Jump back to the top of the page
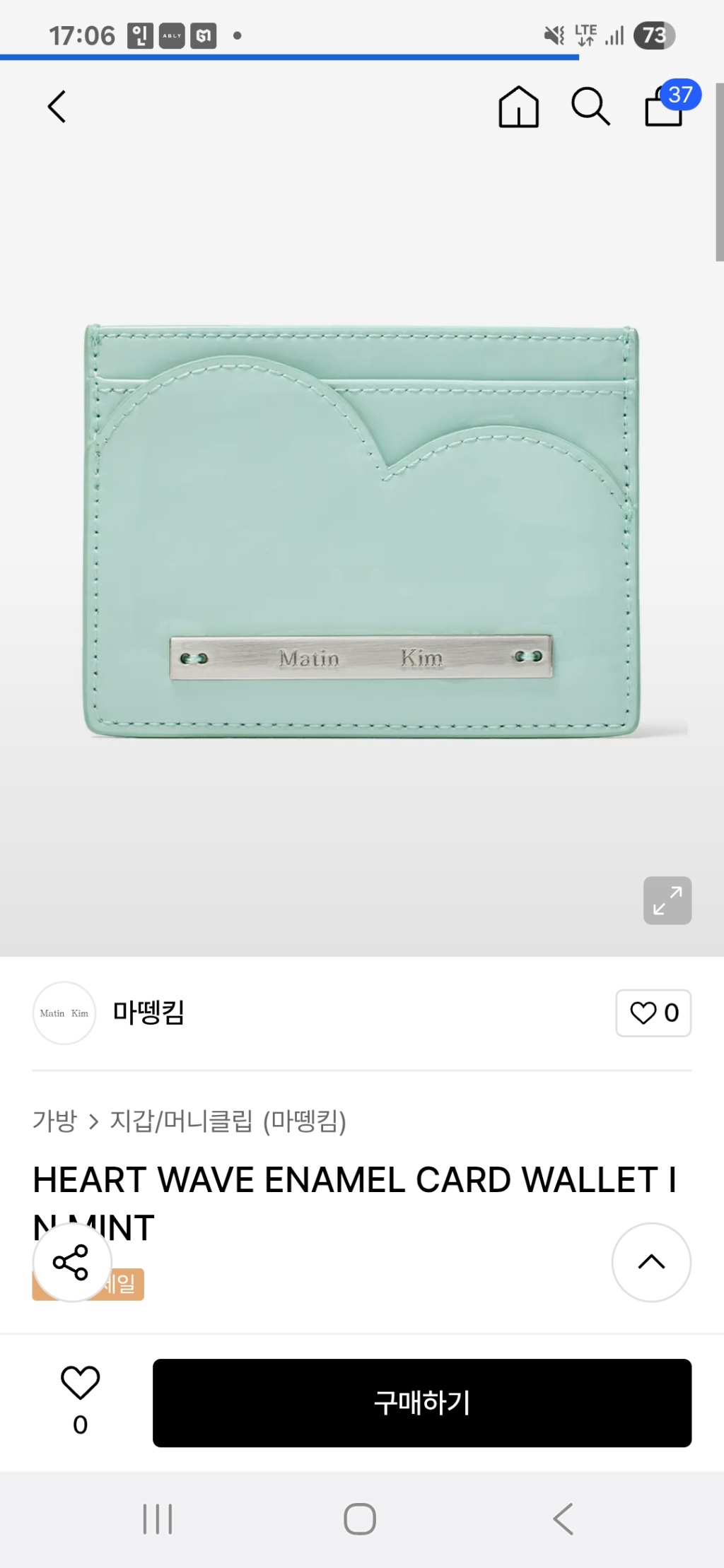Screen dimensions: 724x1568 (650, 1262)
